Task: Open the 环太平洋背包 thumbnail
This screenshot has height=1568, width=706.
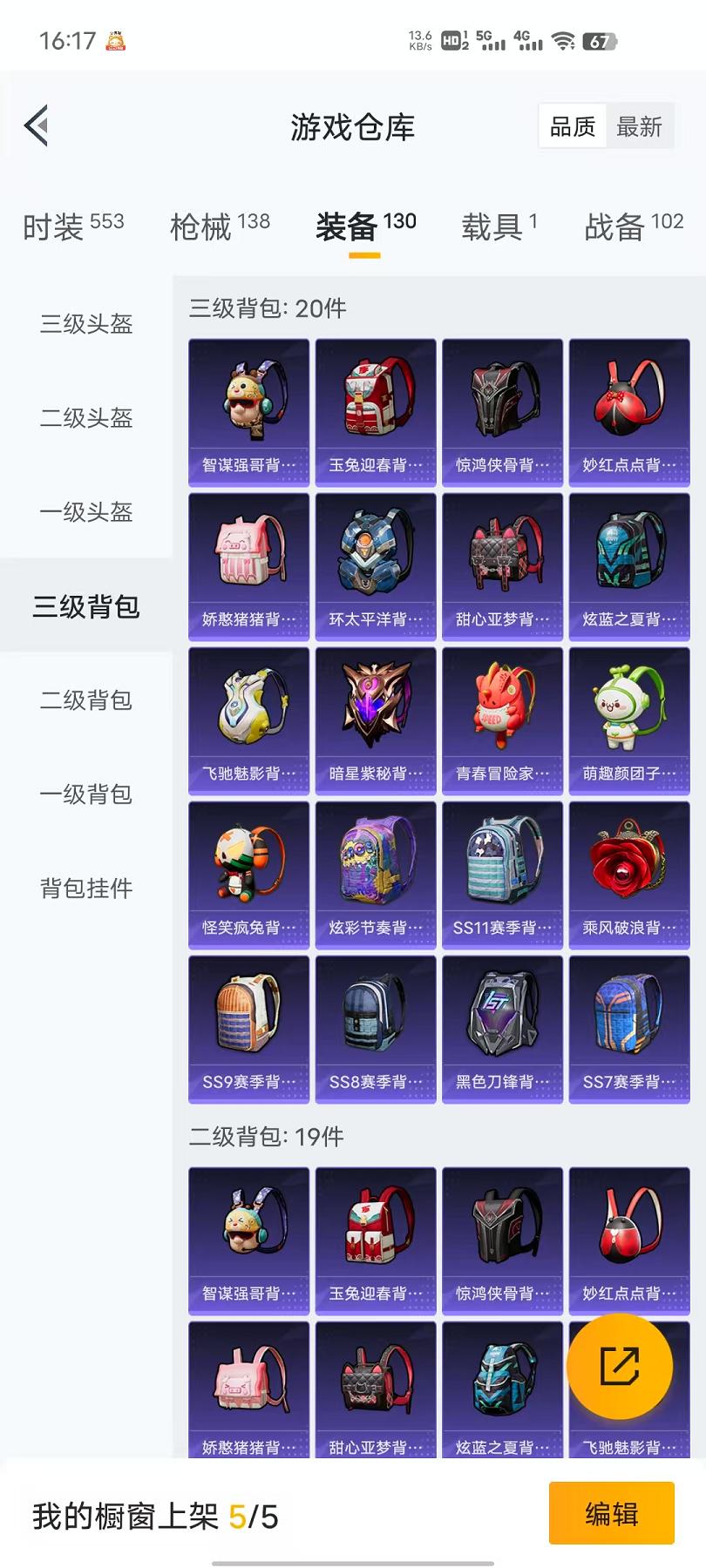Action: pos(375,564)
